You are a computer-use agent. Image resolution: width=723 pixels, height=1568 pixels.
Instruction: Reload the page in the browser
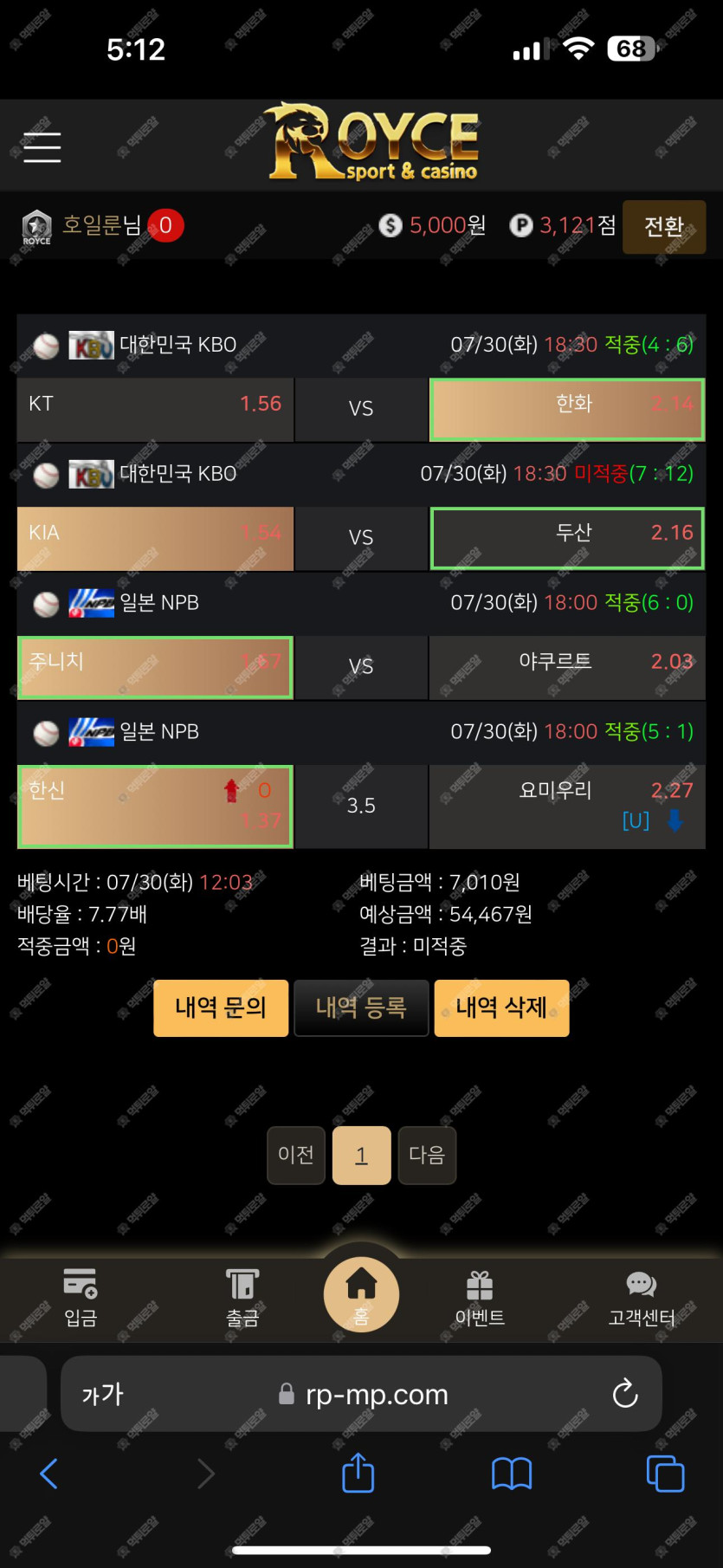624,1394
